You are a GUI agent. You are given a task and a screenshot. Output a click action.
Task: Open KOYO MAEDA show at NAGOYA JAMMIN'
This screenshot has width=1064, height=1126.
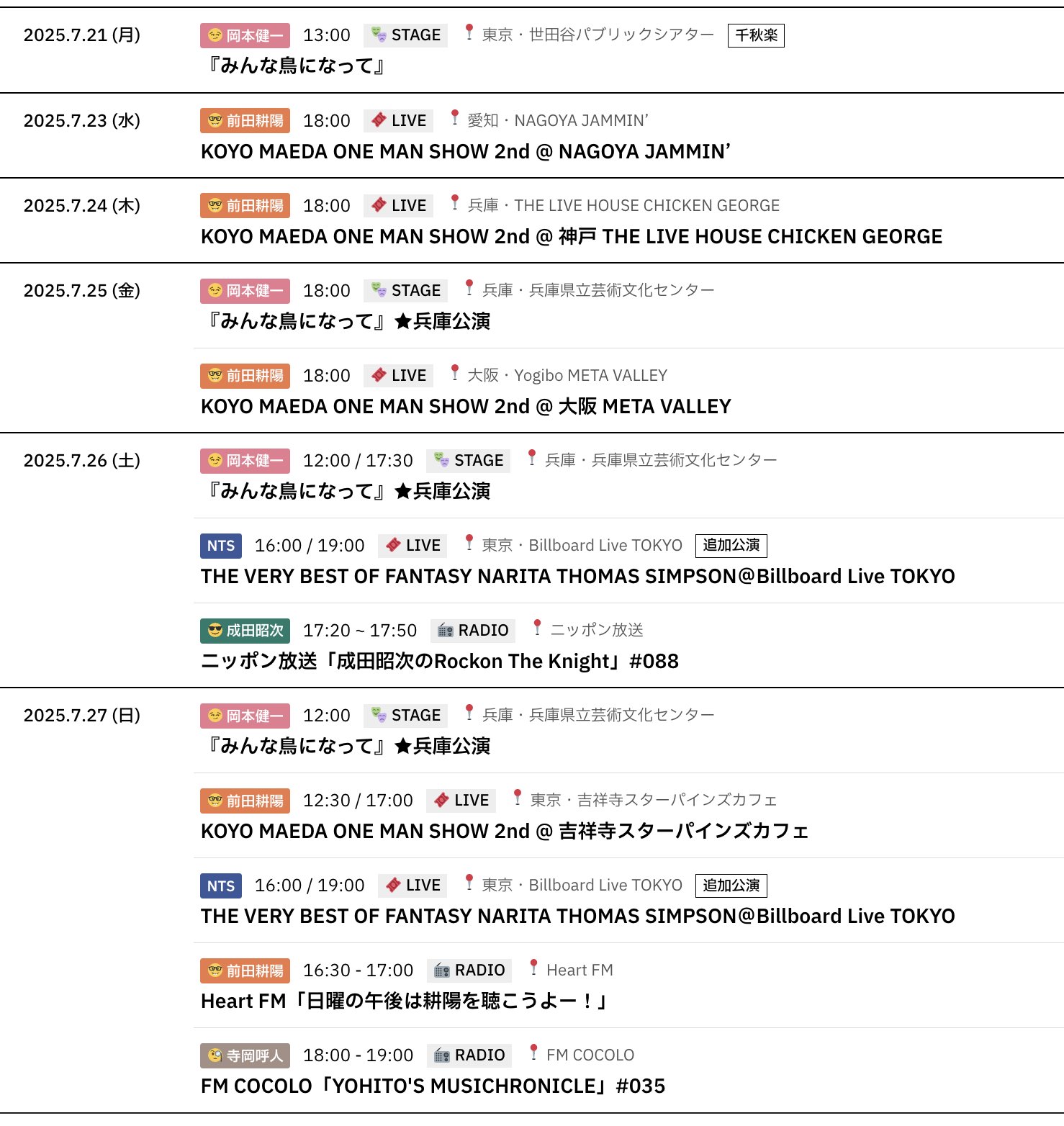pyautogui.click(x=465, y=152)
